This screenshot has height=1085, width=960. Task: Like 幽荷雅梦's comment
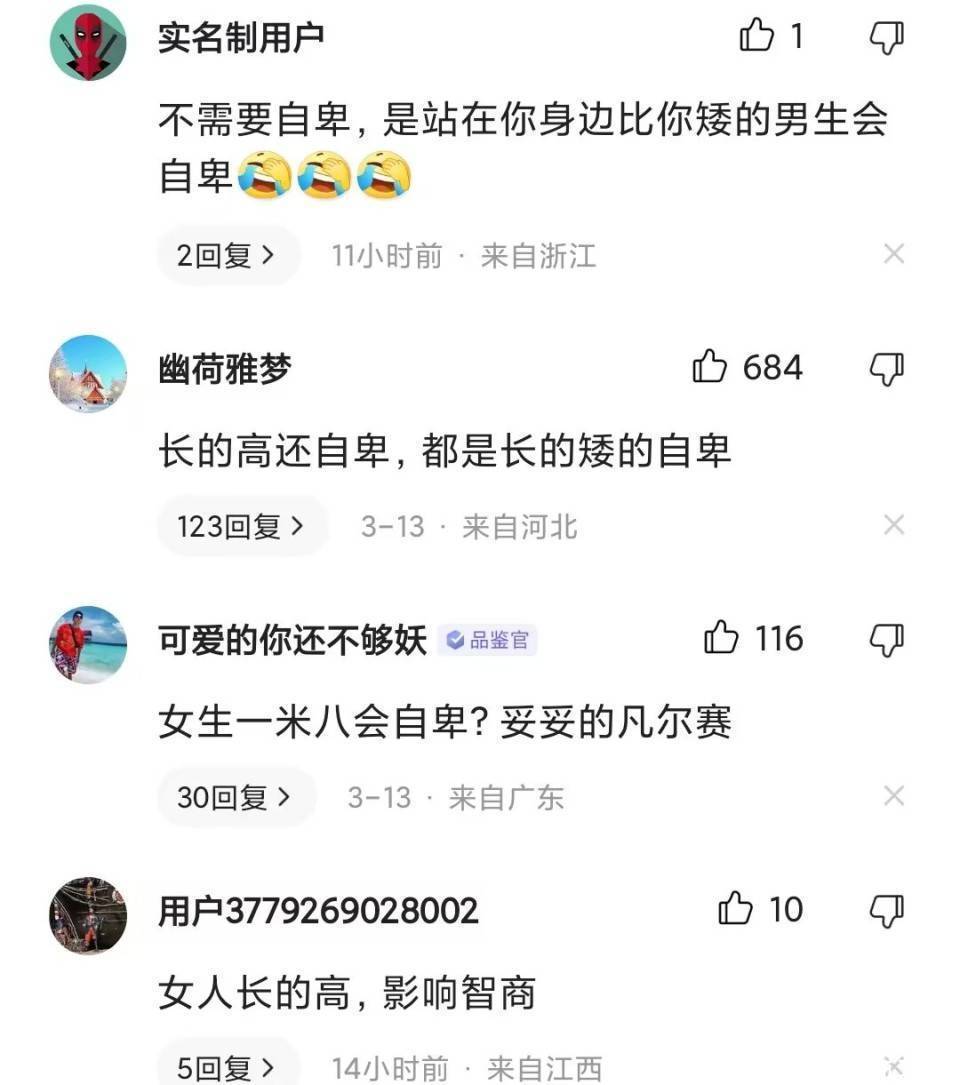pos(710,367)
